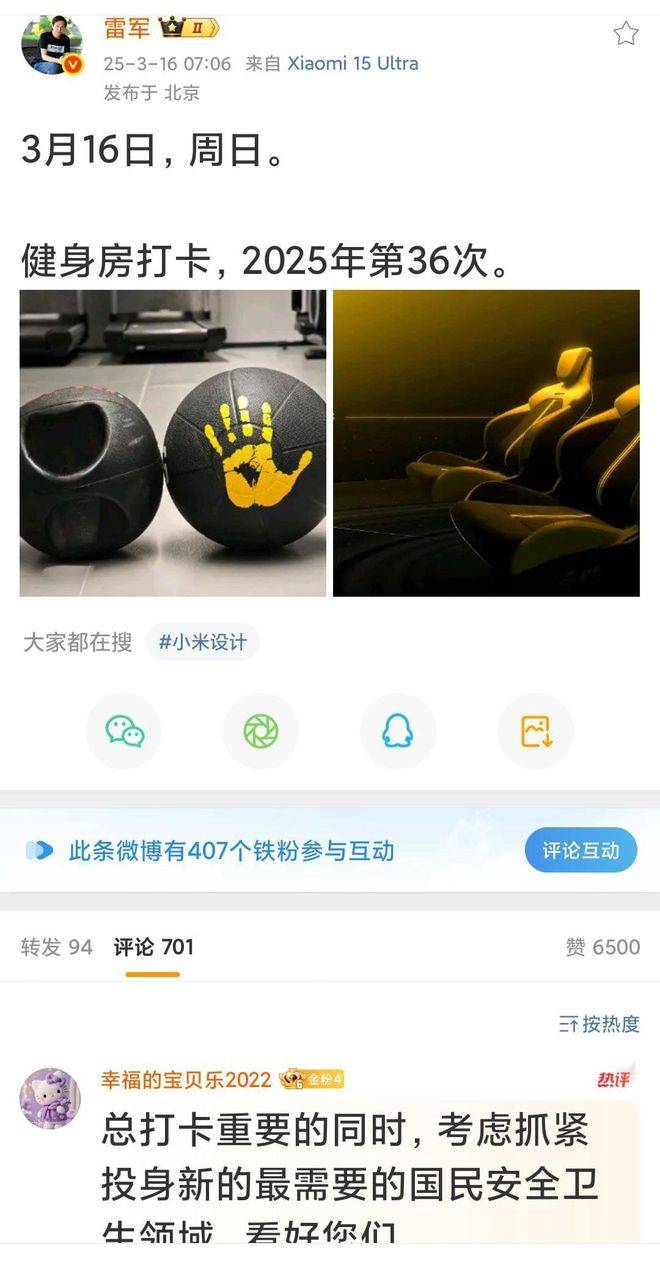Viewport: 660px width, 1265px height.
Task: Open the 赞 6500 likes tab
Action: (602, 947)
